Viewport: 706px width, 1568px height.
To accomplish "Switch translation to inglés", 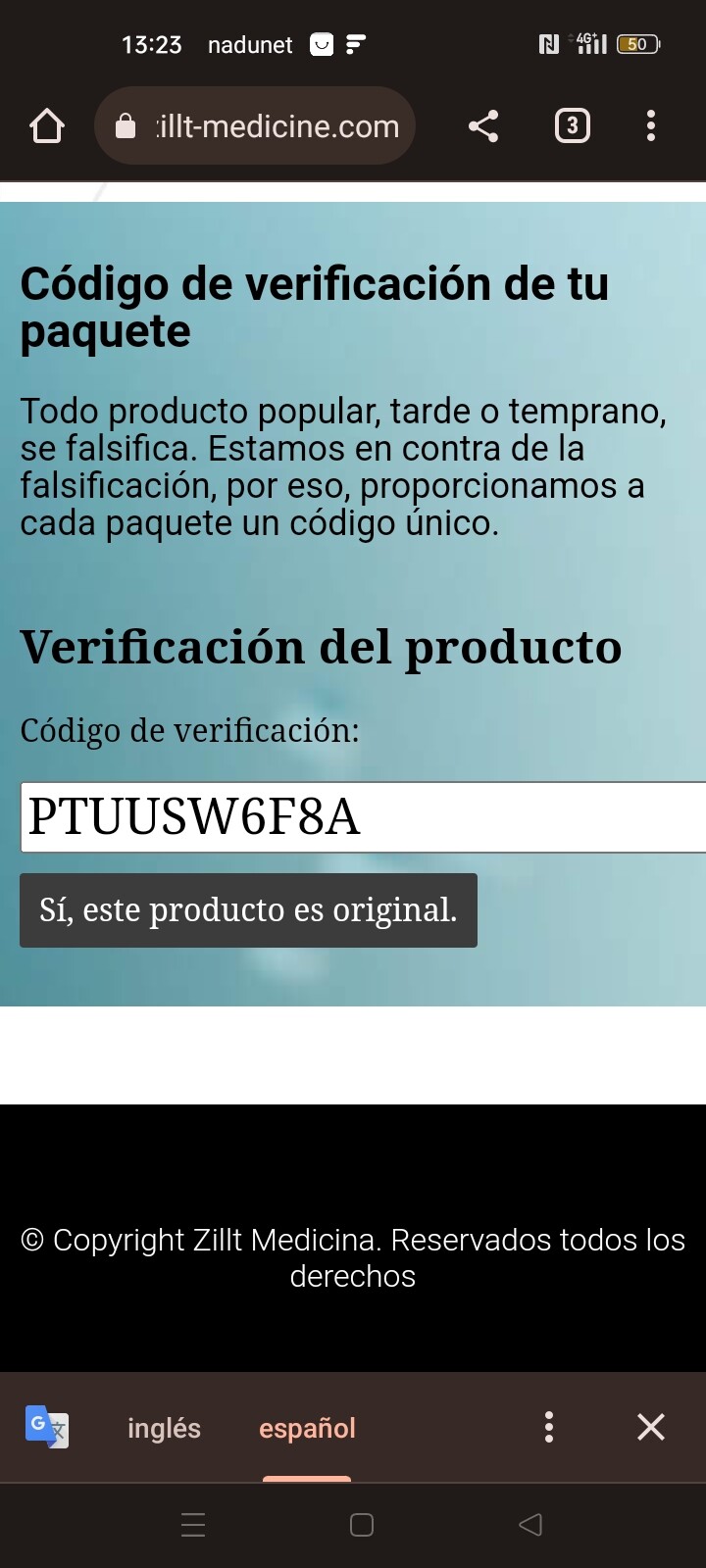I will (x=164, y=1428).
